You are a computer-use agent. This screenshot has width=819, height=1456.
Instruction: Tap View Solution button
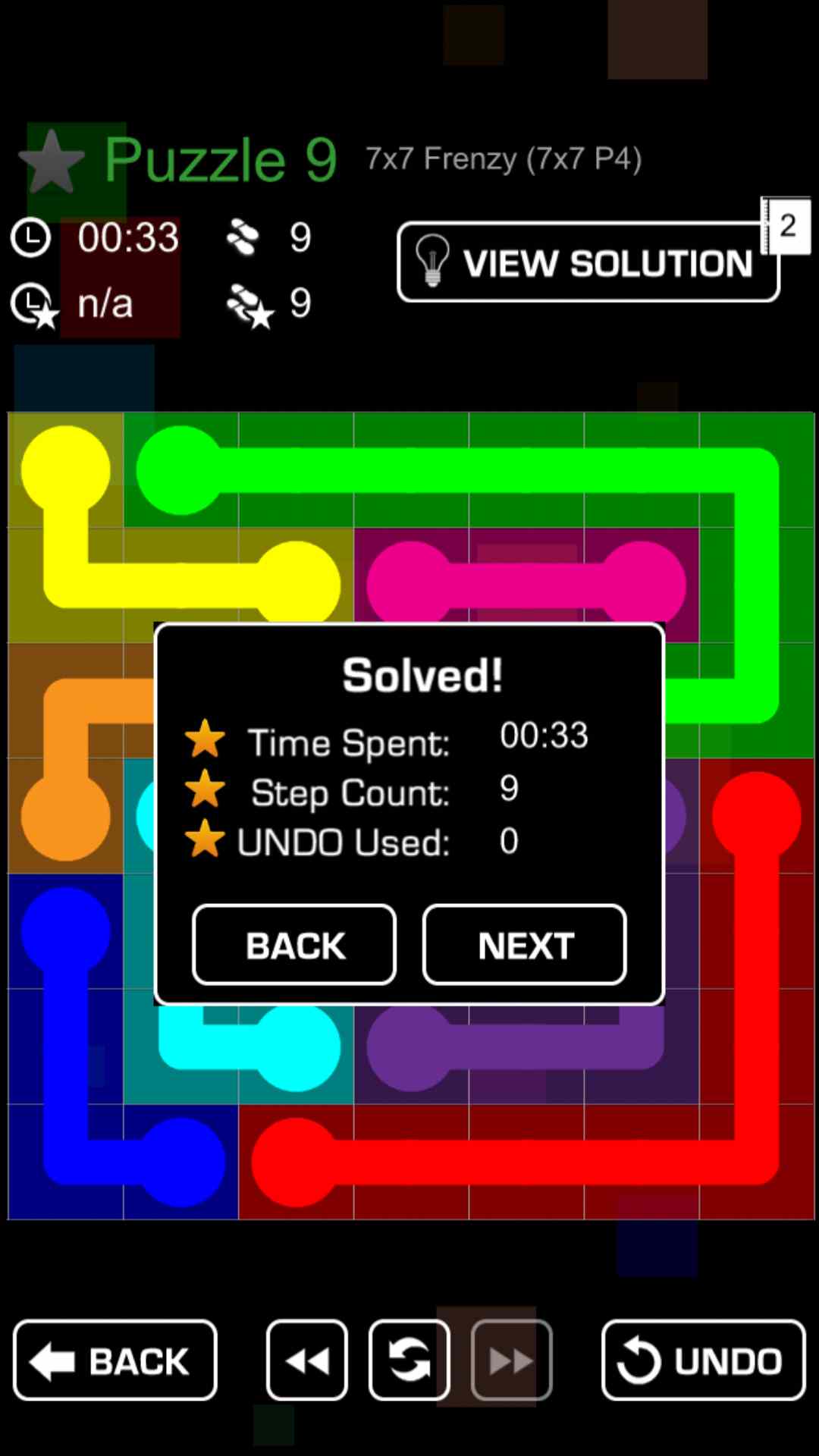(x=588, y=262)
